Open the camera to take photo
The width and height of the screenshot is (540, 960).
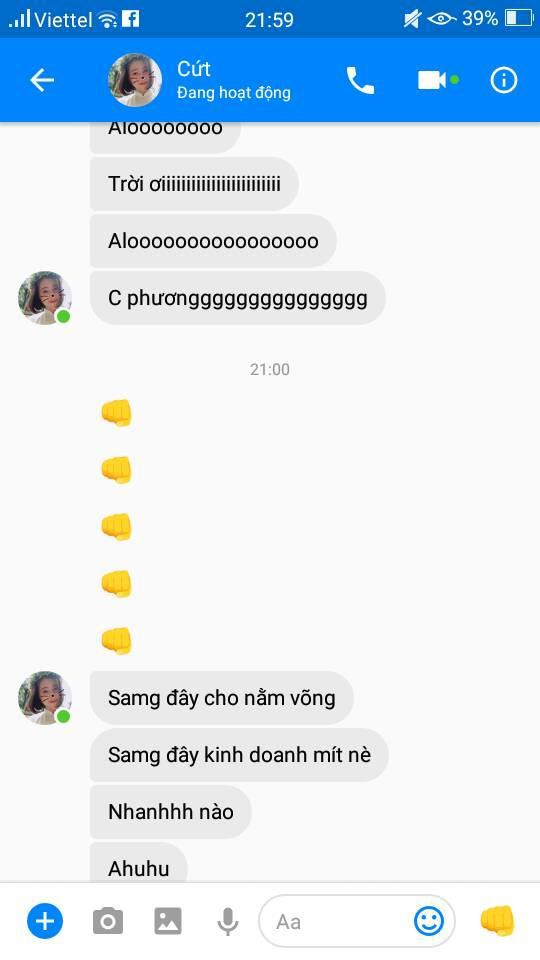(108, 921)
